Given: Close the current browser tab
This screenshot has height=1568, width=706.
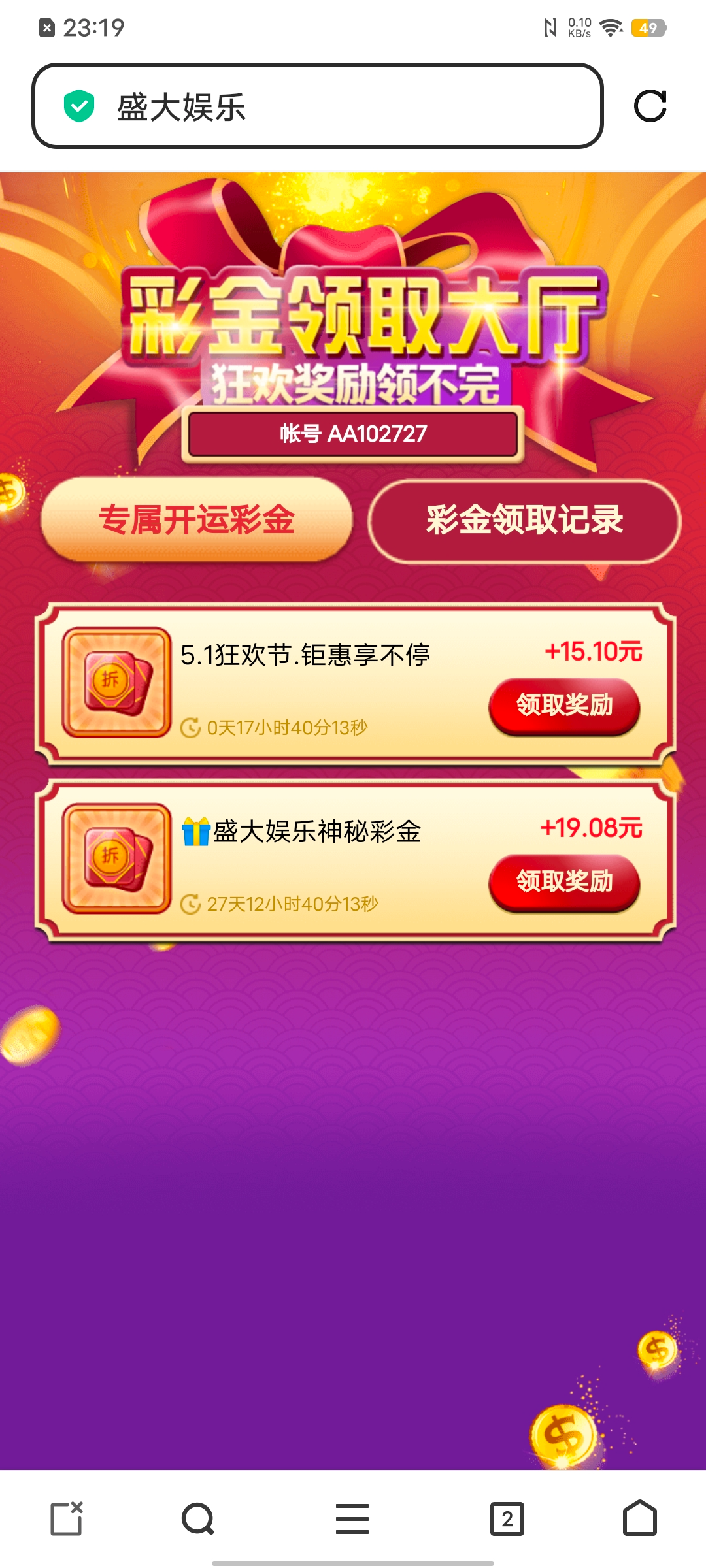Looking at the screenshot, I should (67, 1518).
